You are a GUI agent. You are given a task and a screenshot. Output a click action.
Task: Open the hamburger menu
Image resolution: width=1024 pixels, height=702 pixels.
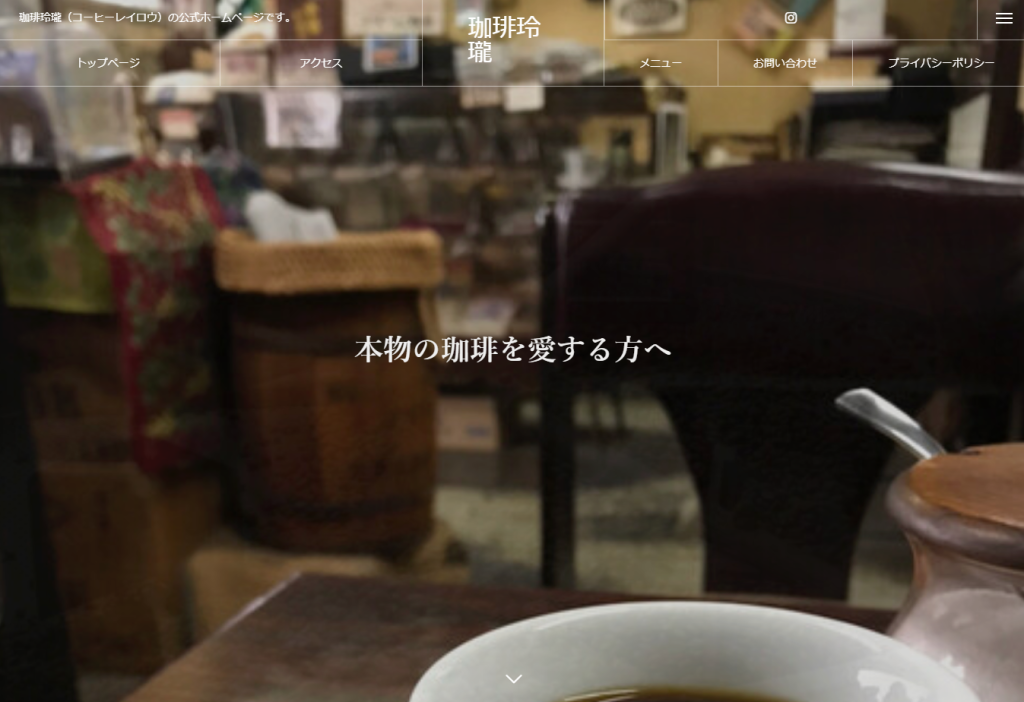click(x=1003, y=18)
